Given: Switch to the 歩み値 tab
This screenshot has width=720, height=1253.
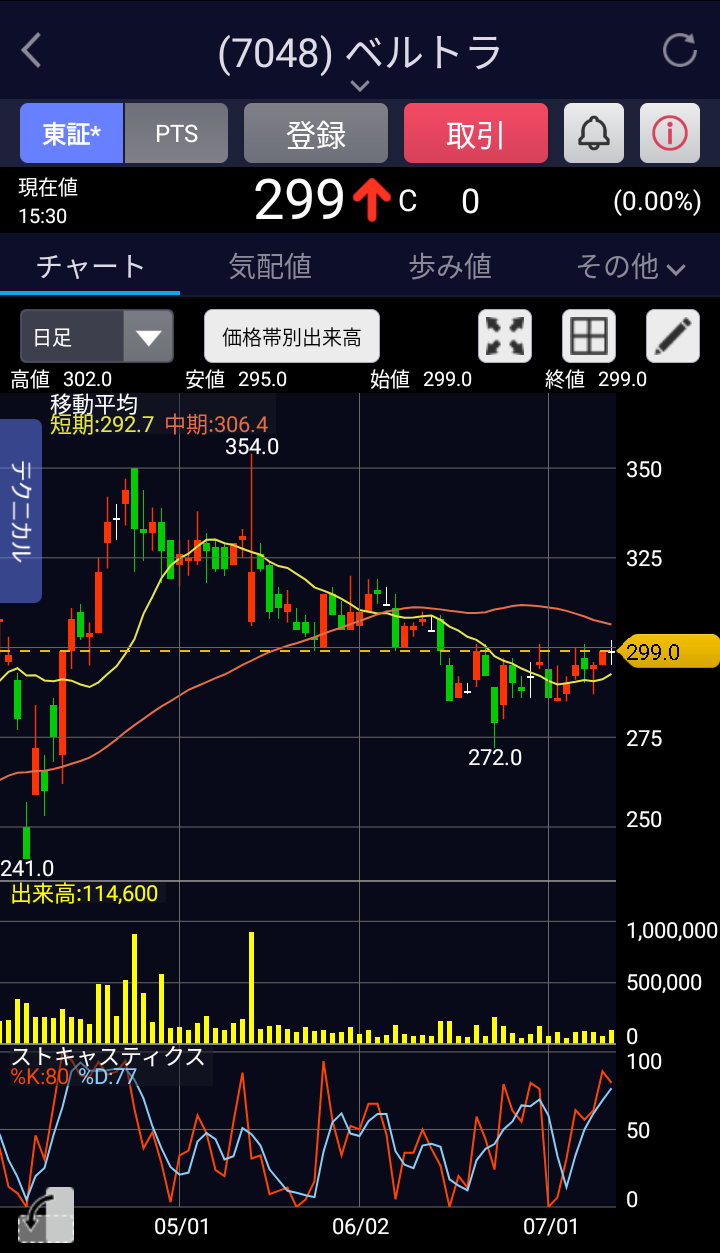Looking at the screenshot, I should 450,266.
